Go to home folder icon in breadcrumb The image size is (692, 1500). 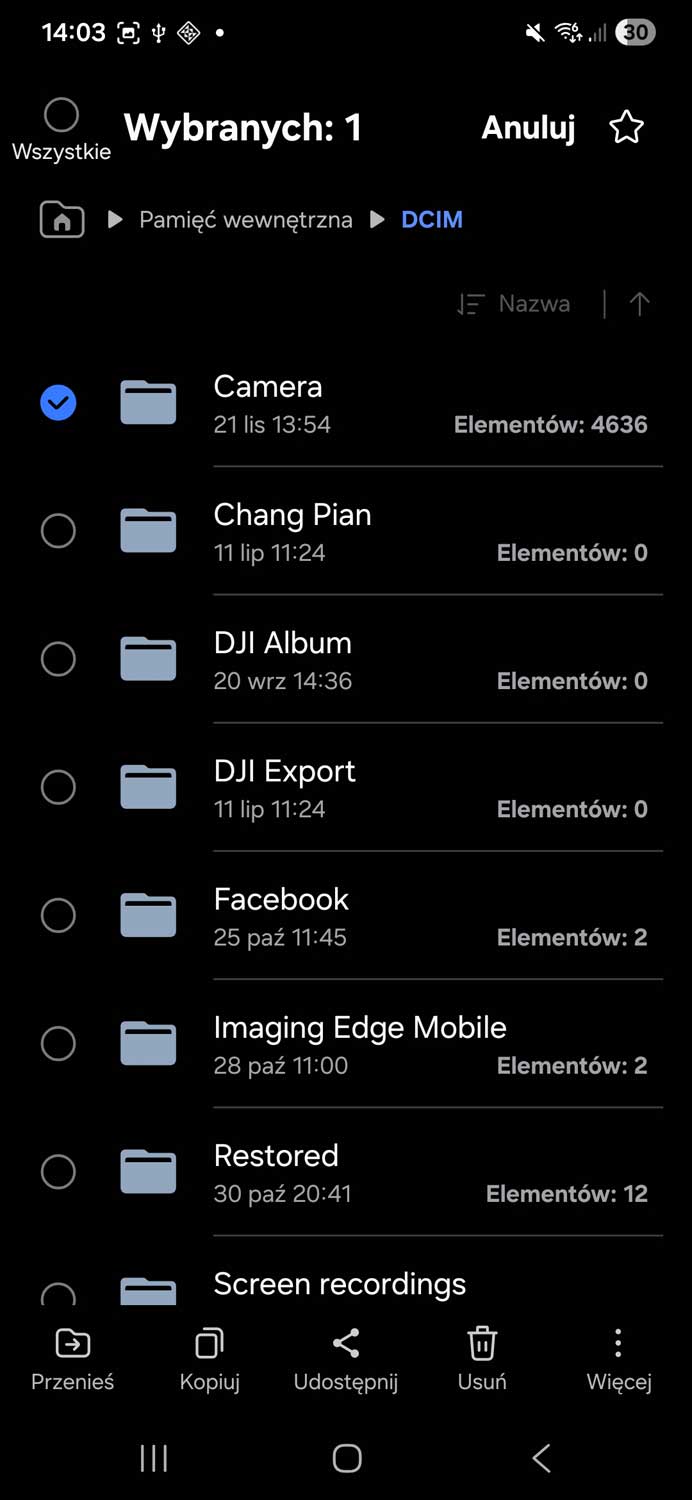click(x=62, y=220)
